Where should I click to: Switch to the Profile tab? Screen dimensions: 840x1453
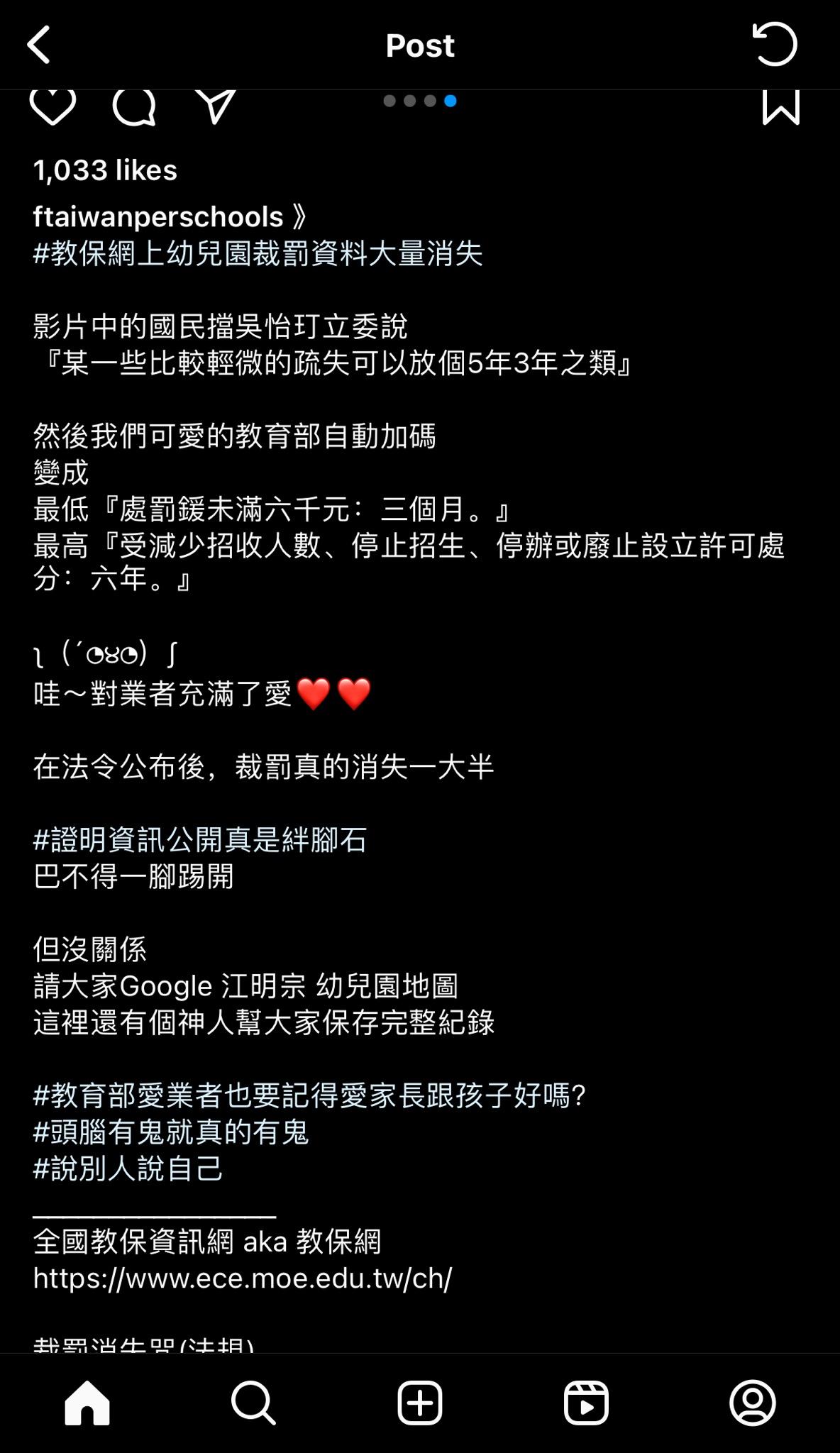pyautogui.click(x=752, y=1403)
